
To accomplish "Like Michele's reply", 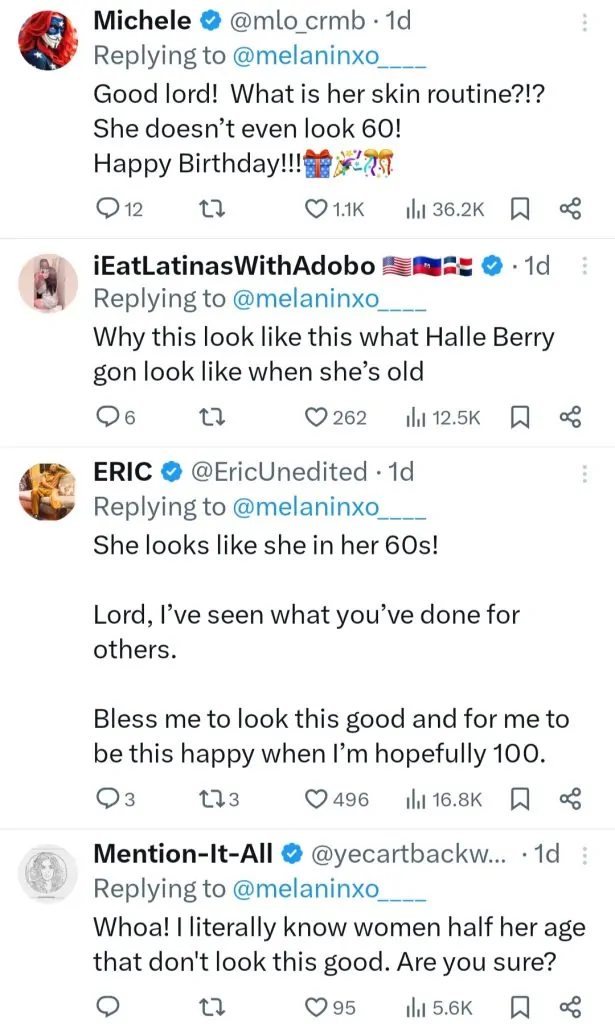I will click(317, 209).
